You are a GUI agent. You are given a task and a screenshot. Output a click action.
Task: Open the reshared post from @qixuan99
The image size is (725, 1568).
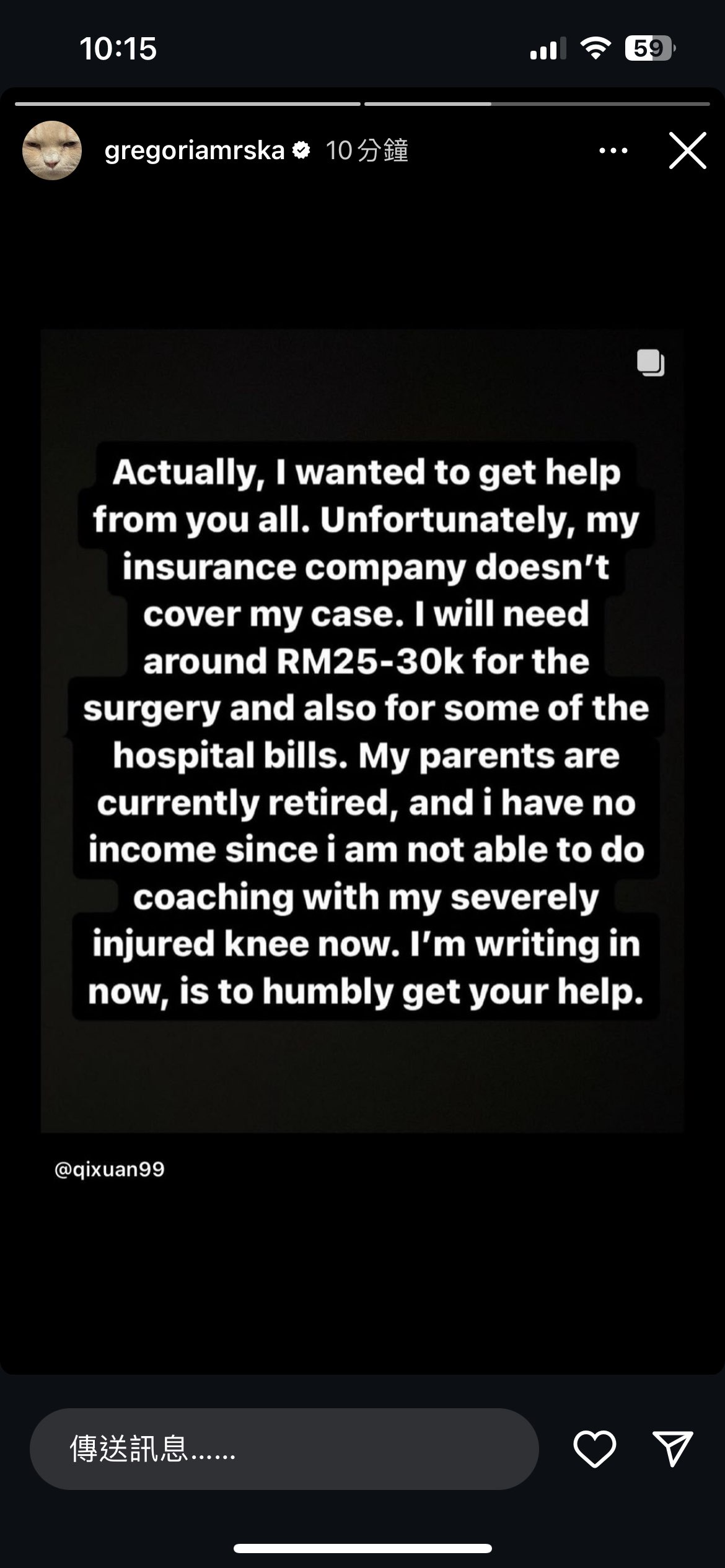pos(362,731)
